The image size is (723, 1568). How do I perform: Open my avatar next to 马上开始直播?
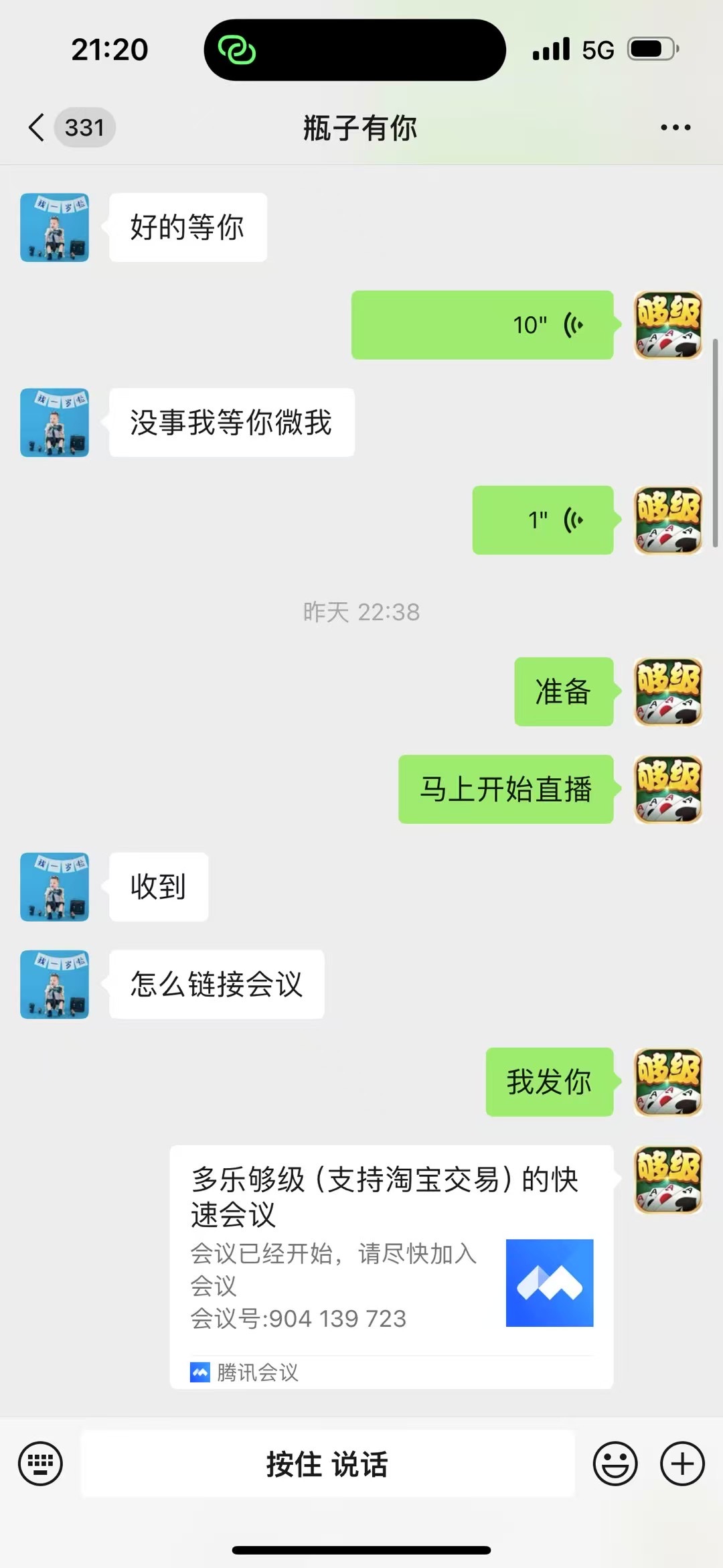tap(667, 789)
